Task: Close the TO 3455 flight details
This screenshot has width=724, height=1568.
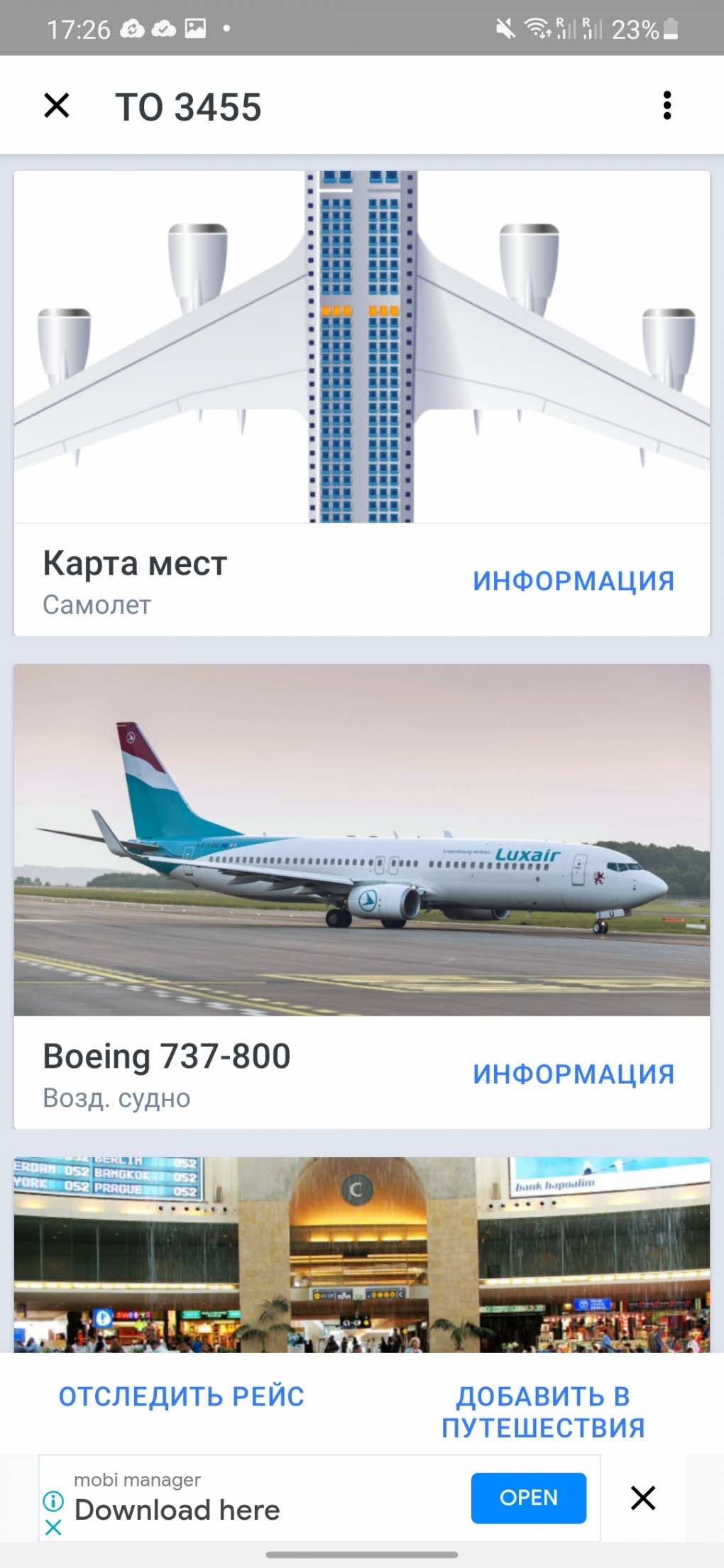Action: [x=57, y=106]
